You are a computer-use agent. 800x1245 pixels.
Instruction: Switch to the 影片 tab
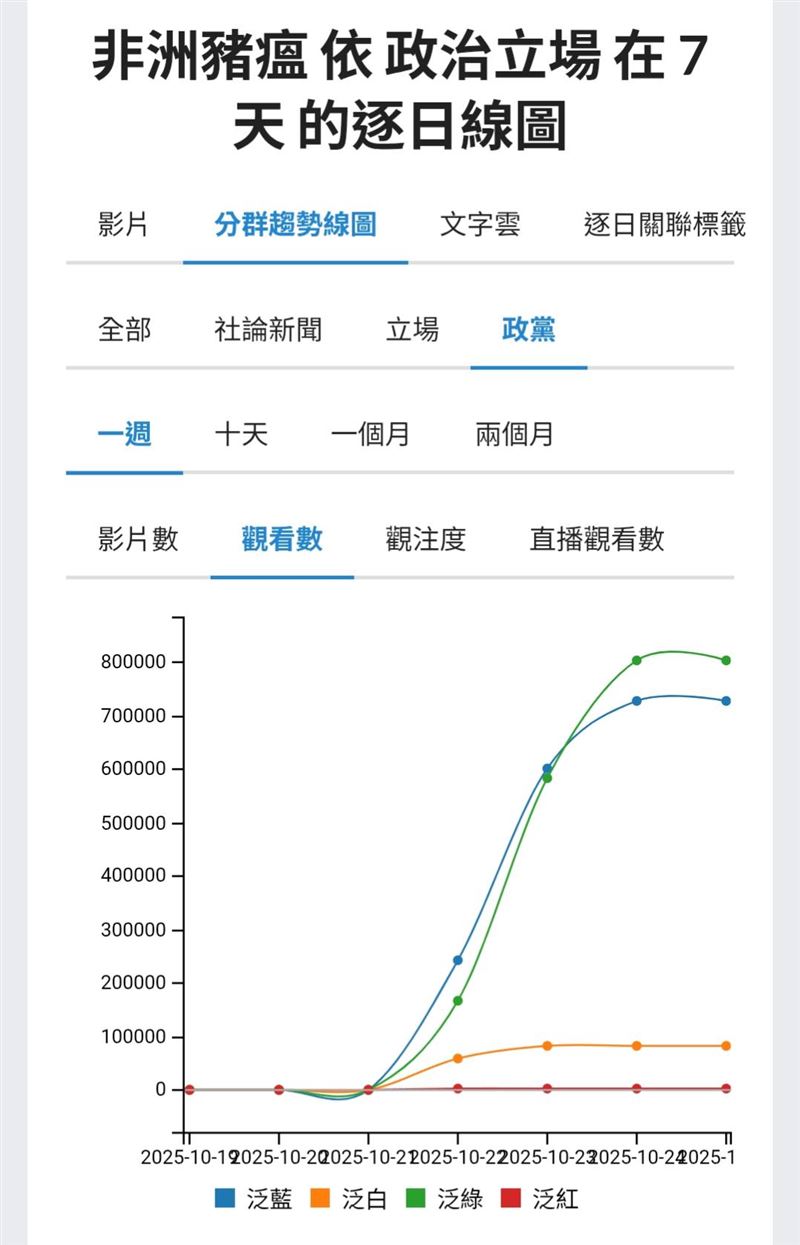click(124, 225)
